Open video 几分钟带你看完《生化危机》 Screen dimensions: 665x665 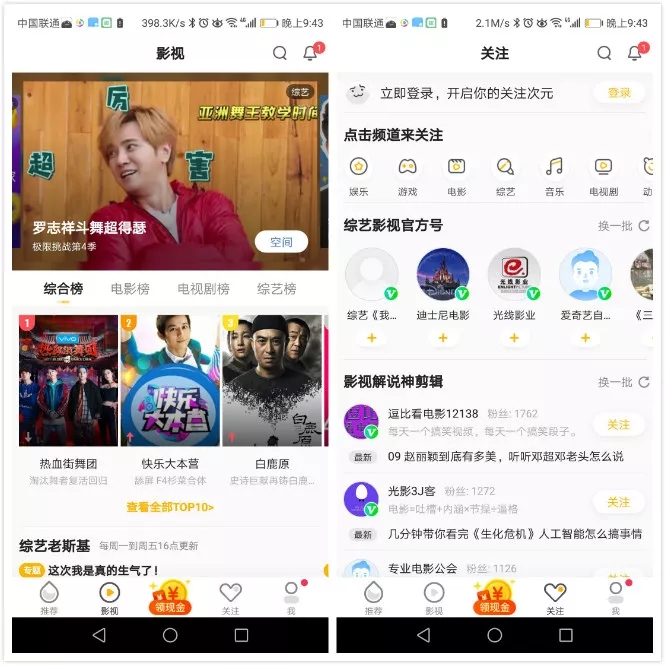pyautogui.click(x=514, y=534)
